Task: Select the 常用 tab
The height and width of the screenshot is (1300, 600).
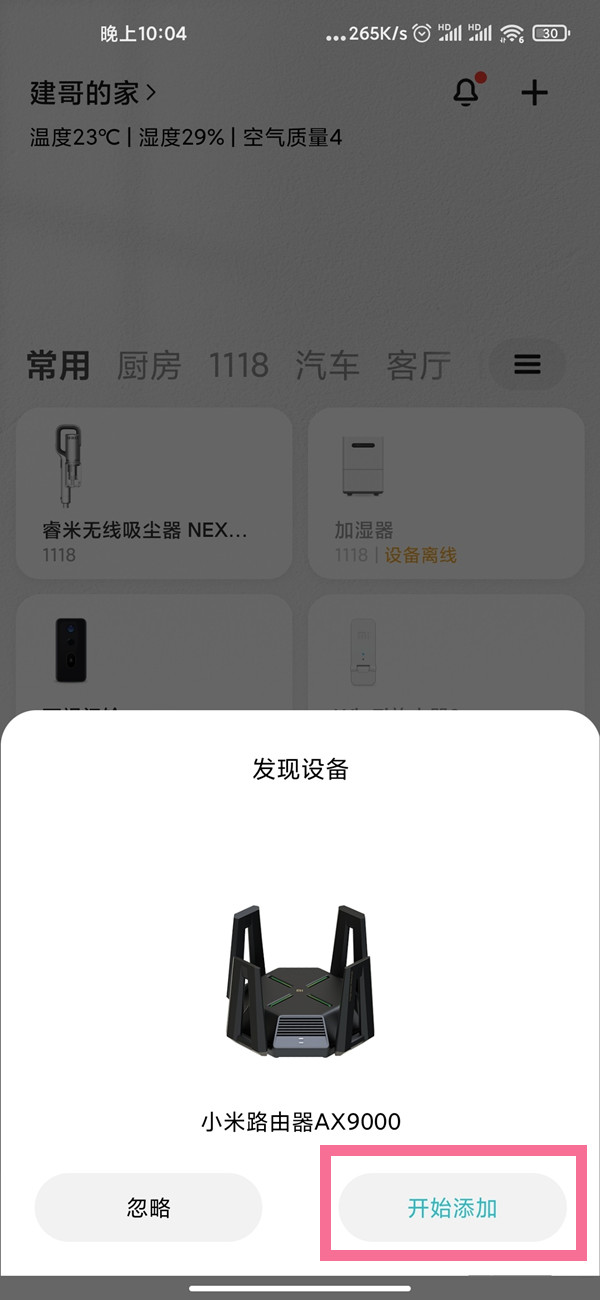Action: tap(58, 366)
